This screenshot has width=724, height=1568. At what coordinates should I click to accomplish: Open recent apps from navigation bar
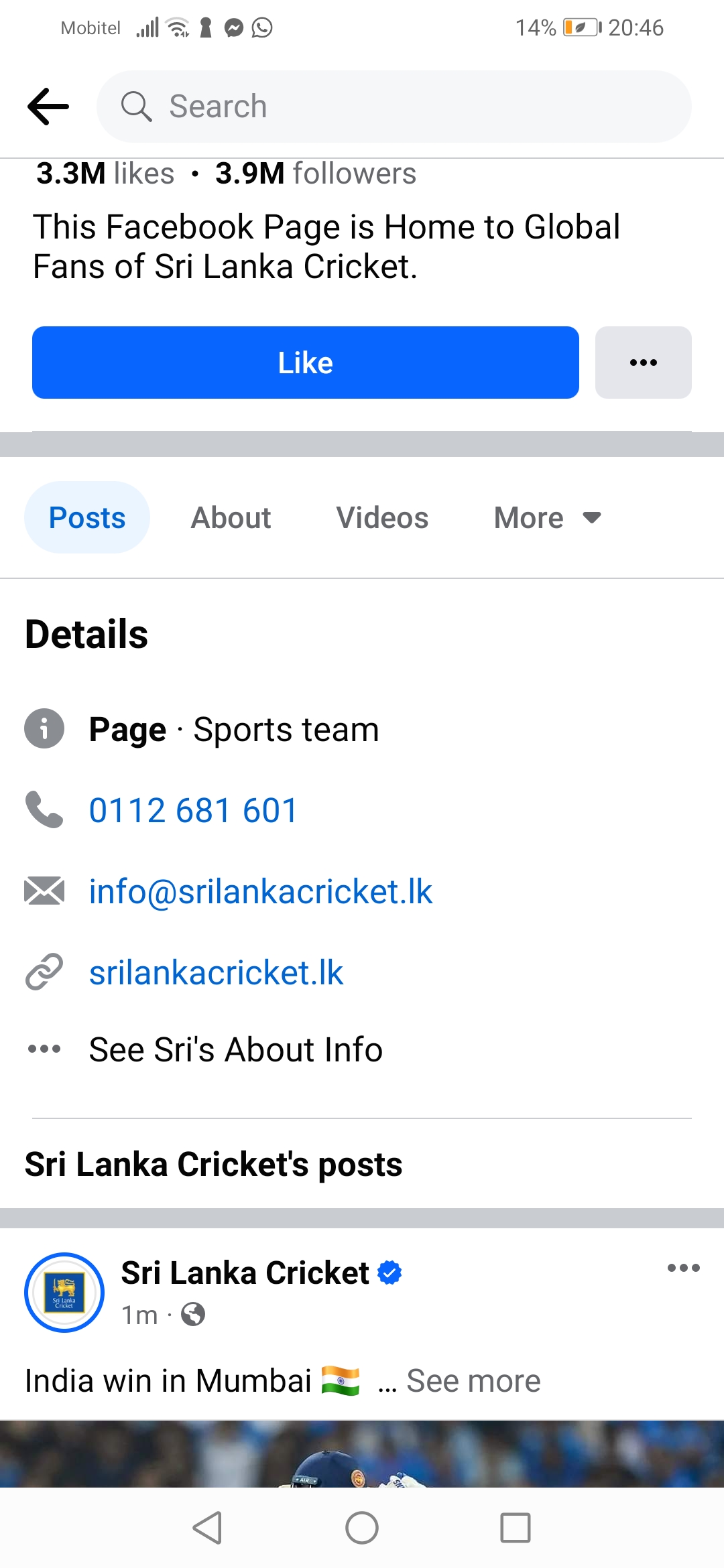(516, 1528)
